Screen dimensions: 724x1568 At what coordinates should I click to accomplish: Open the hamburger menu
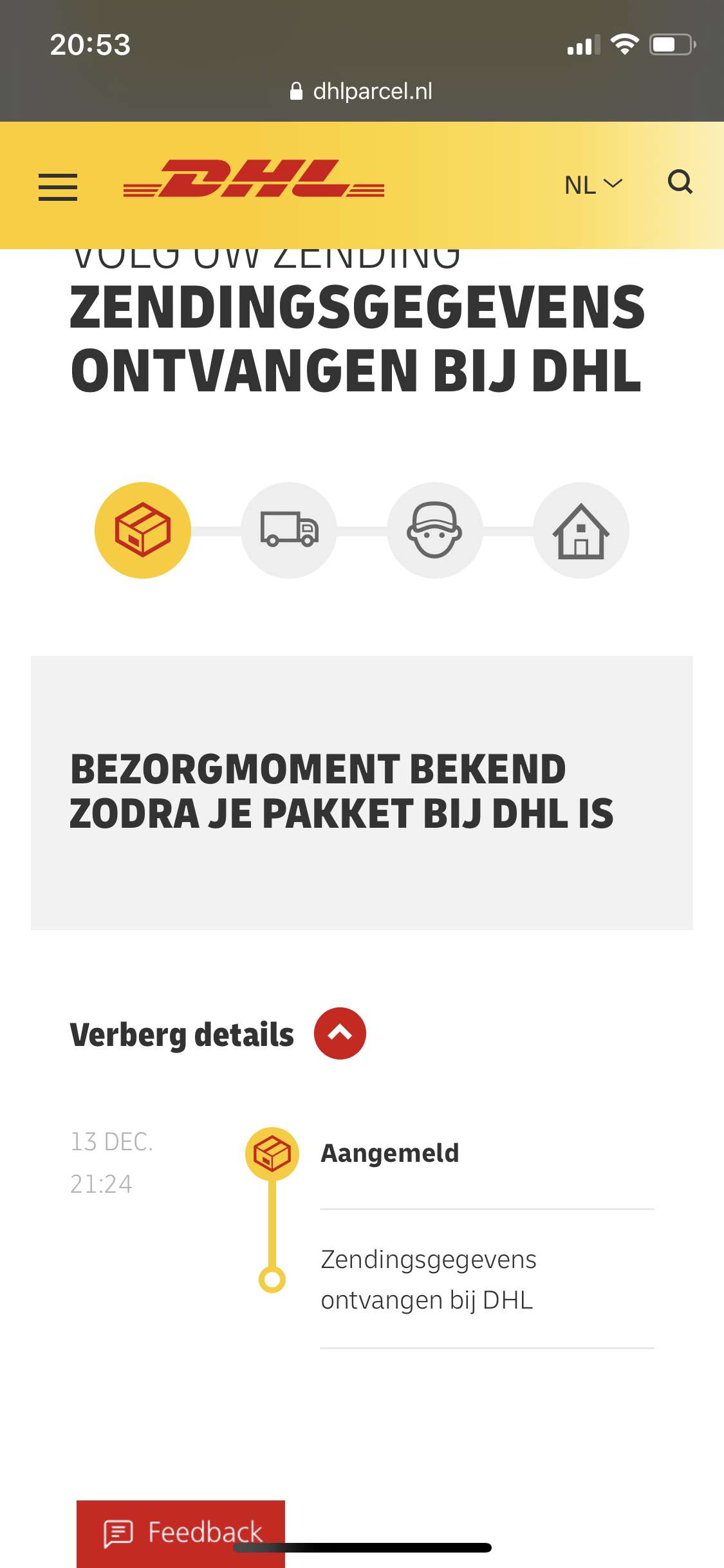[x=58, y=187]
